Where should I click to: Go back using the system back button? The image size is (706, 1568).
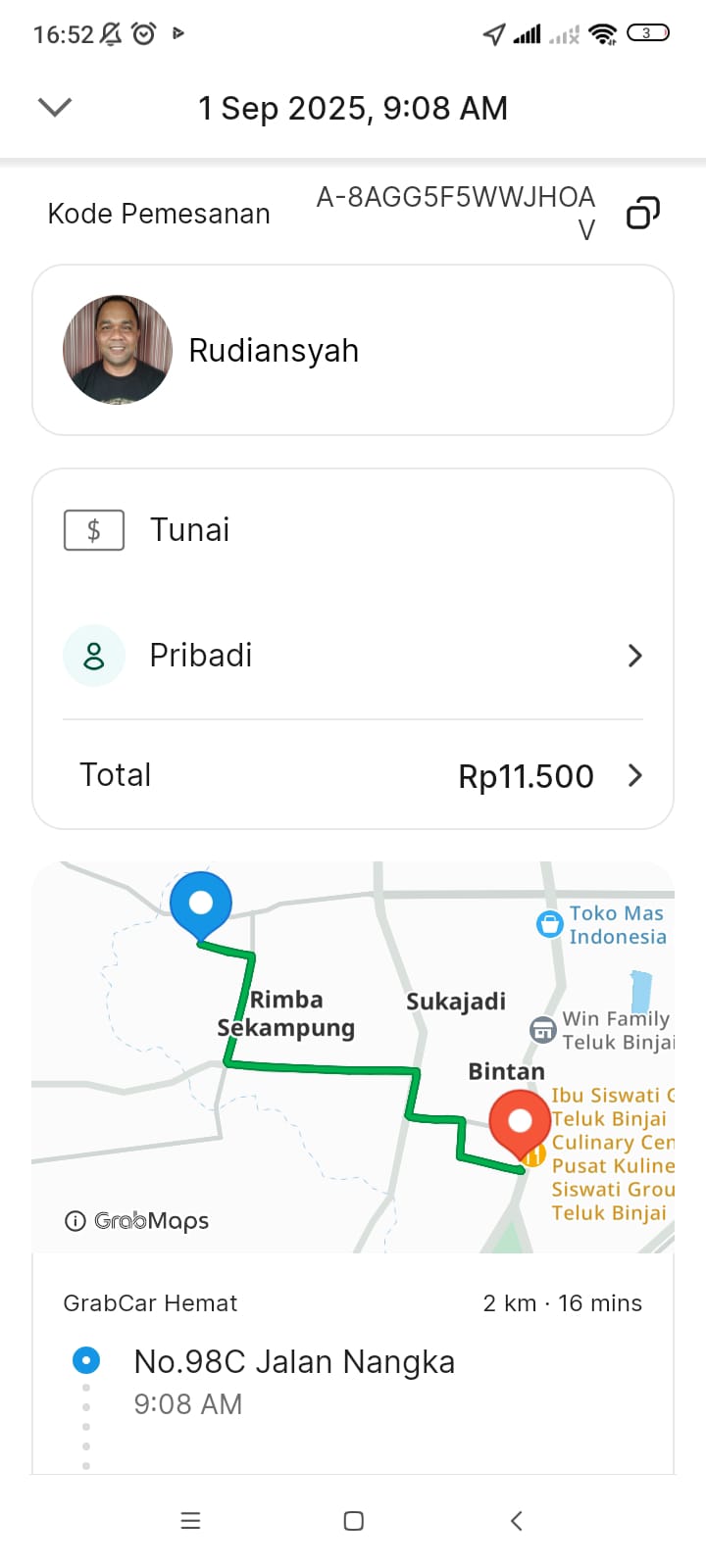[x=517, y=1520]
